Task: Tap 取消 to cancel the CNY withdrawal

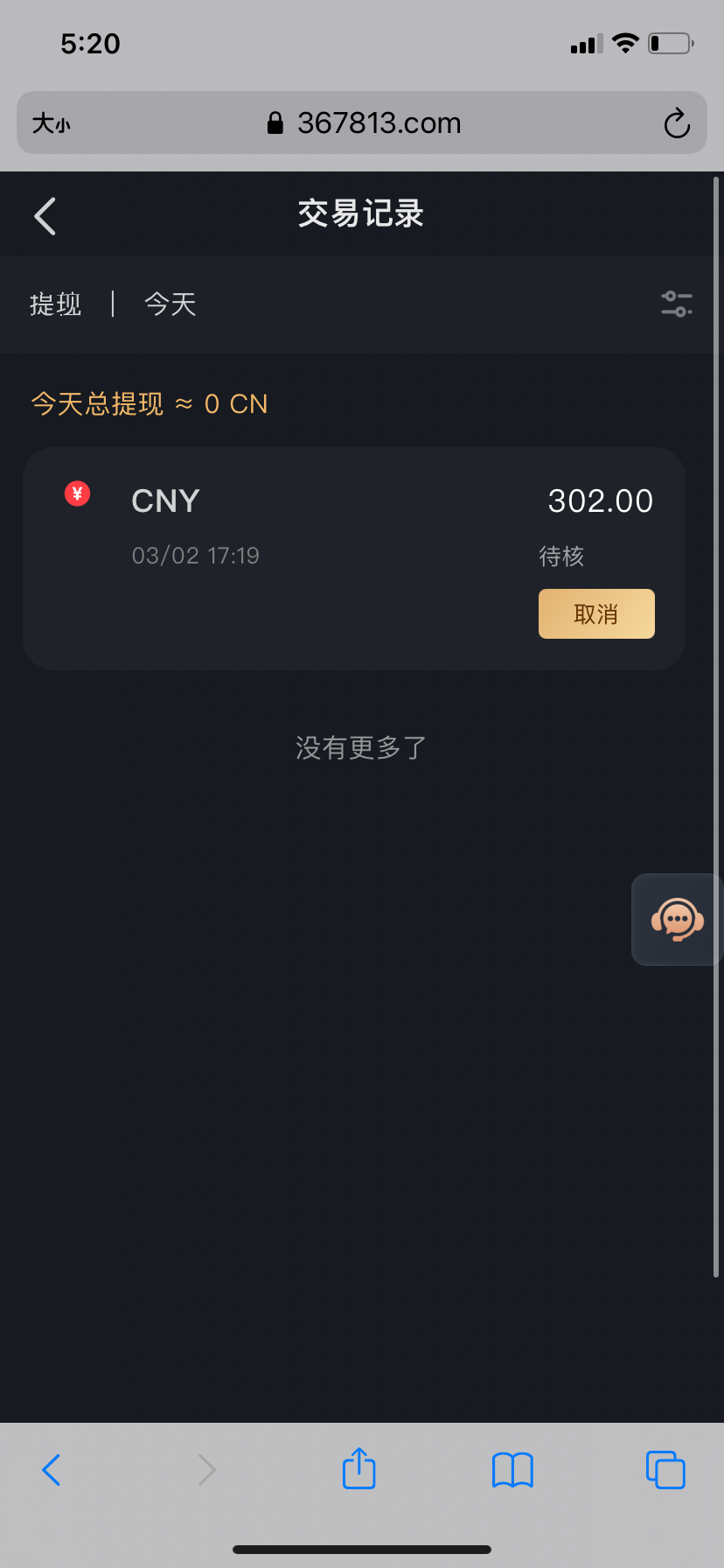Action: (x=596, y=613)
